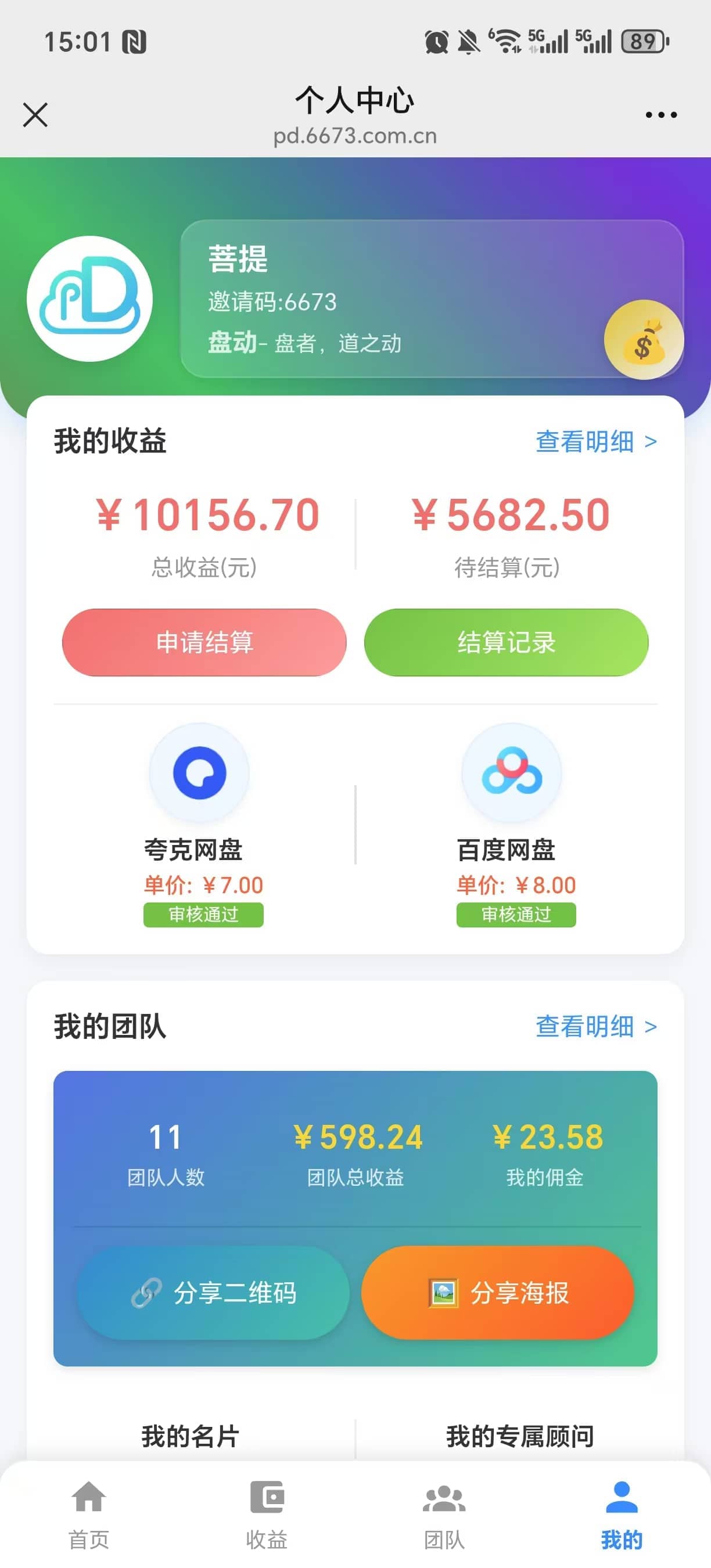Click the invitation code 6673 text
This screenshot has width=711, height=1568.
point(272,301)
